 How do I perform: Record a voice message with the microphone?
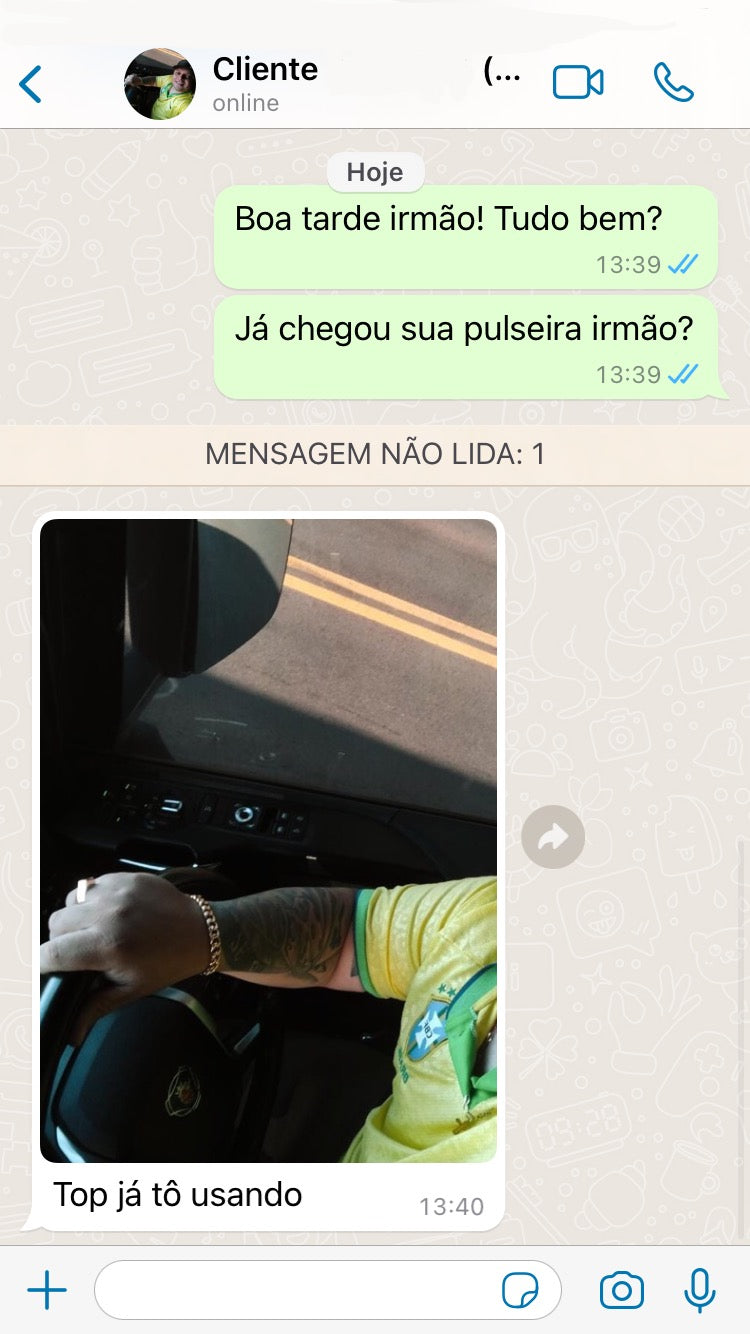click(x=700, y=1290)
